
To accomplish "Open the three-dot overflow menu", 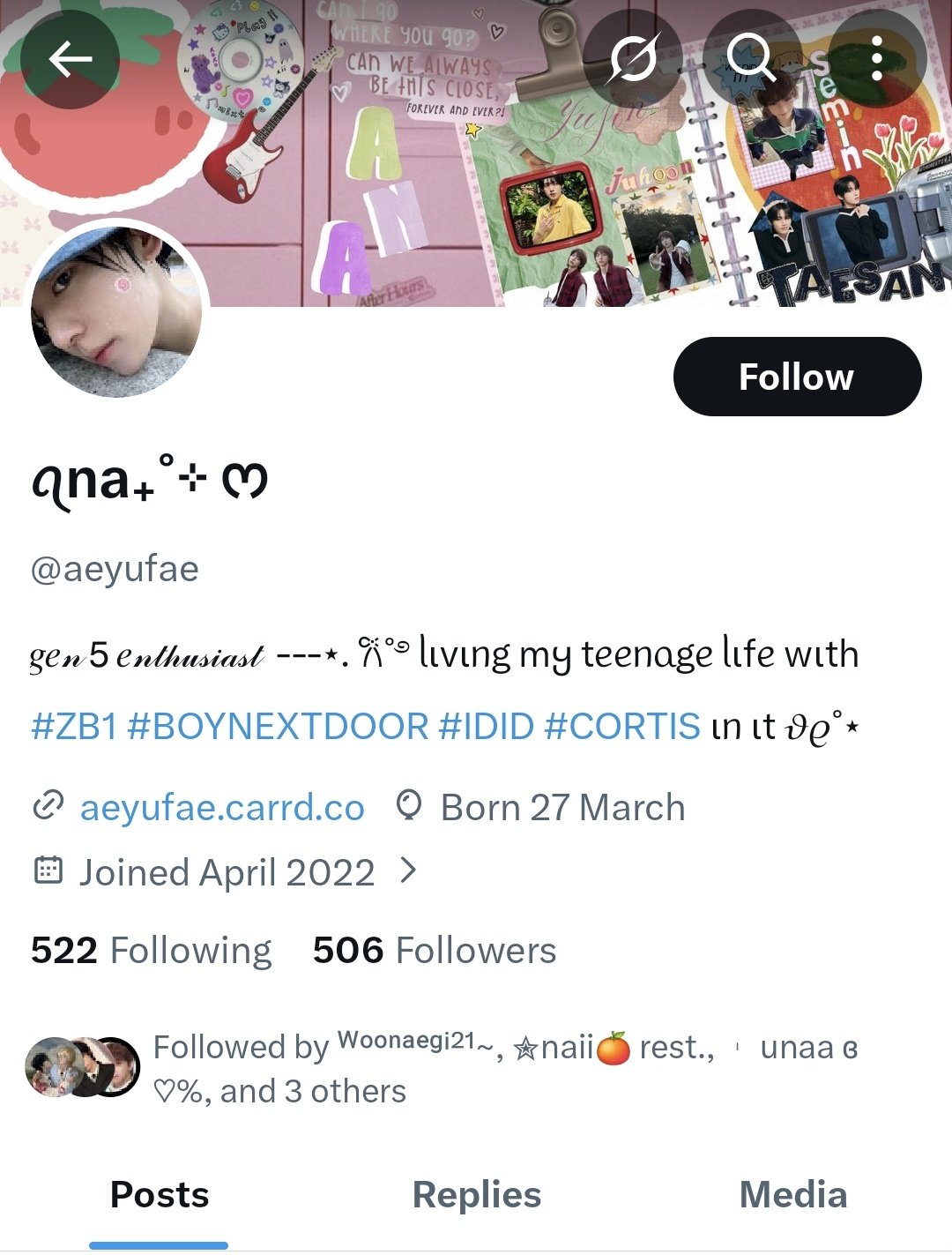I will (876, 59).
